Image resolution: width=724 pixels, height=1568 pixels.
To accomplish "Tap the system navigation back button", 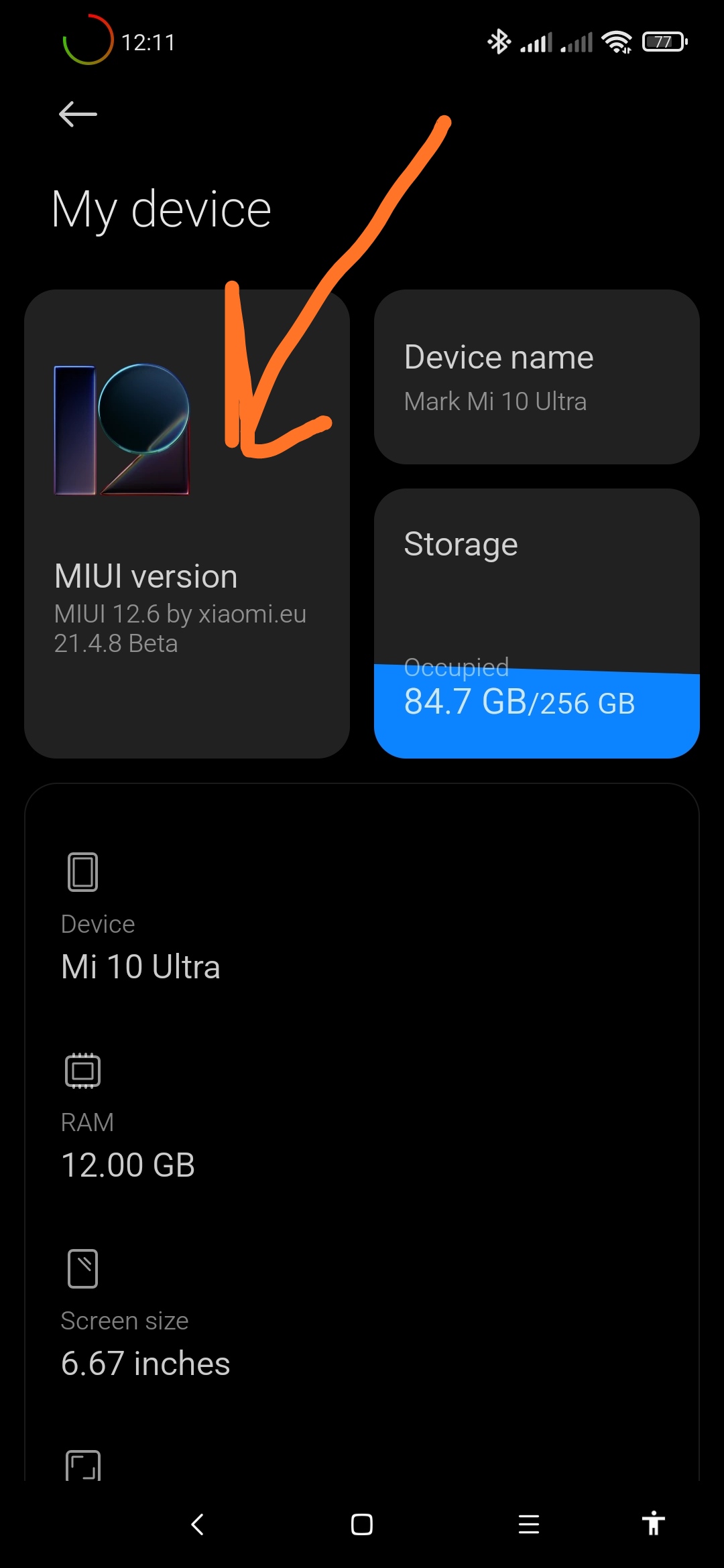I will pyautogui.click(x=198, y=1524).
